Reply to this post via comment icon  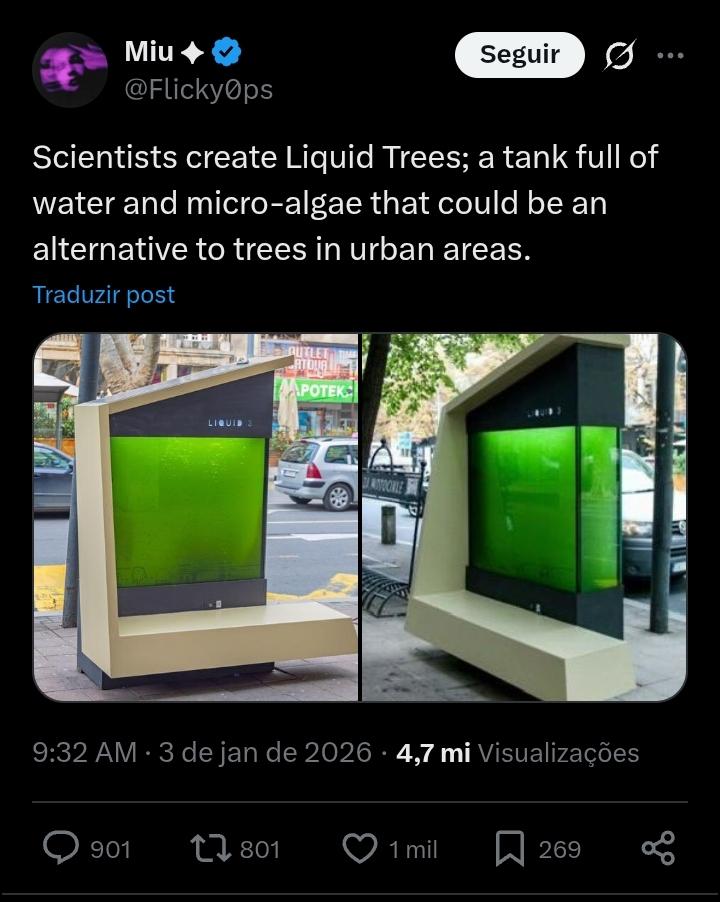62,849
